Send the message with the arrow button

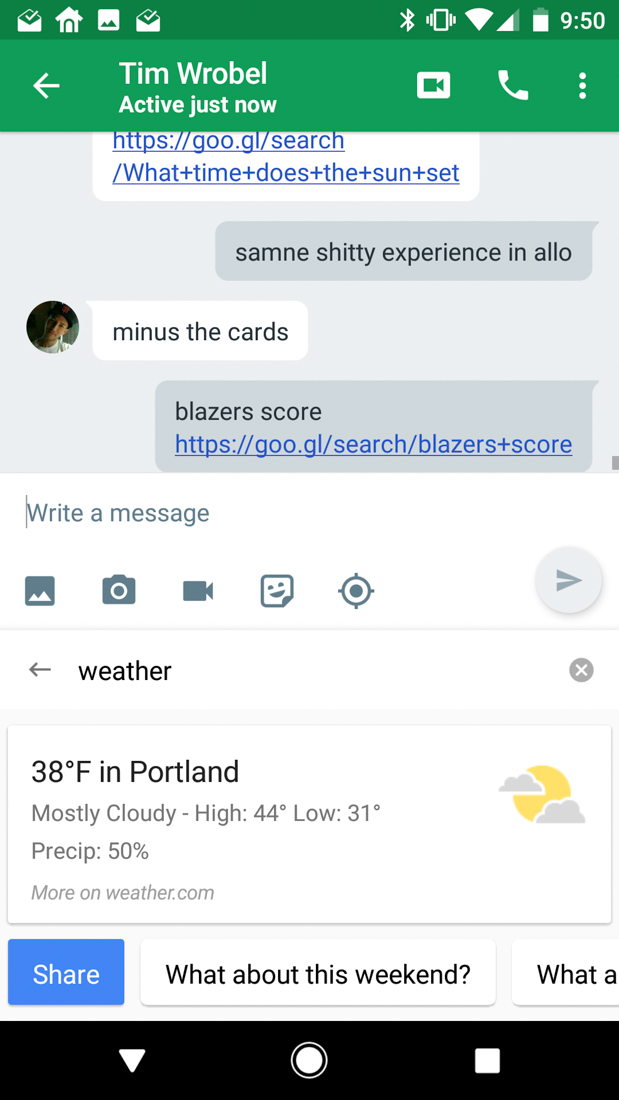(568, 580)
